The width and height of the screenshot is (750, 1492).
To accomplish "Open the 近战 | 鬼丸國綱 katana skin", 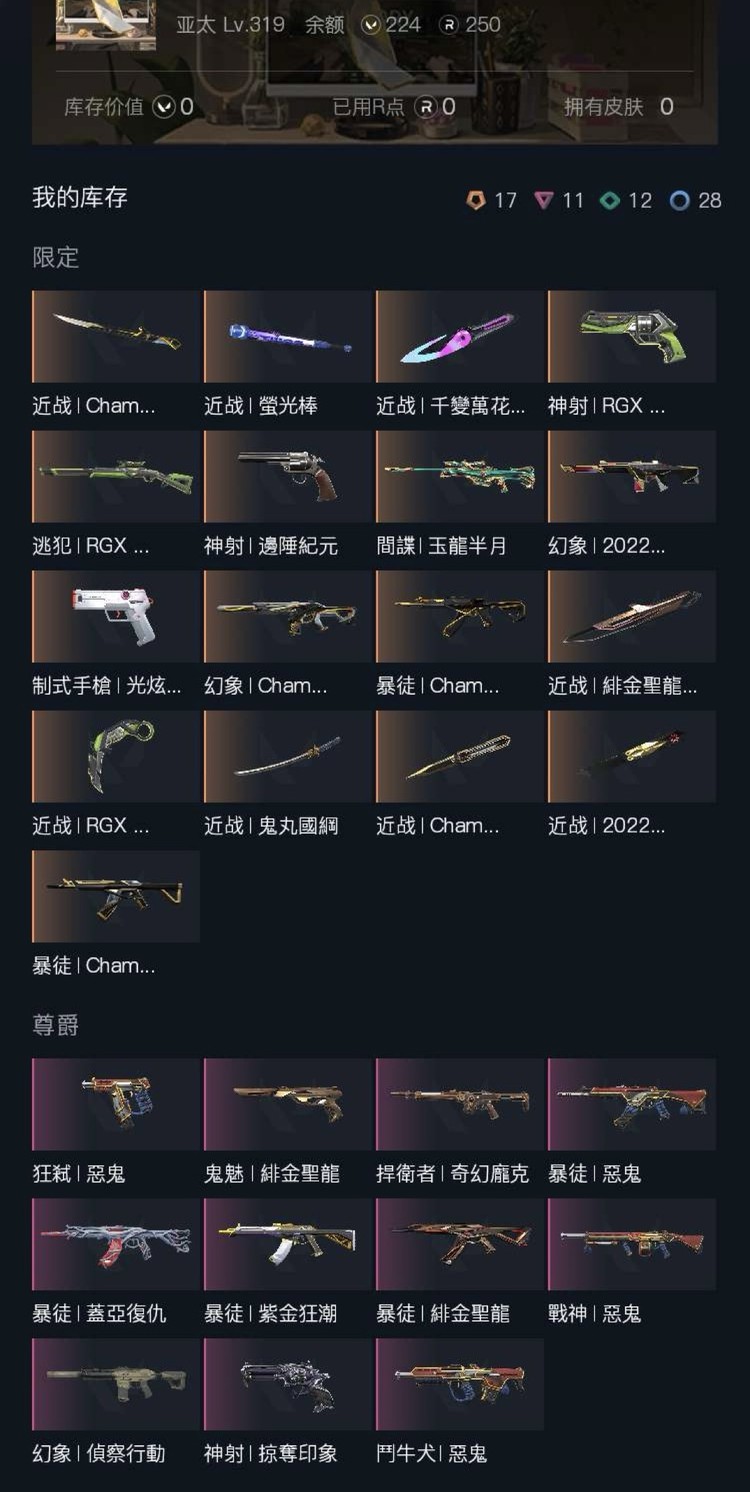I will click(285, 757).
